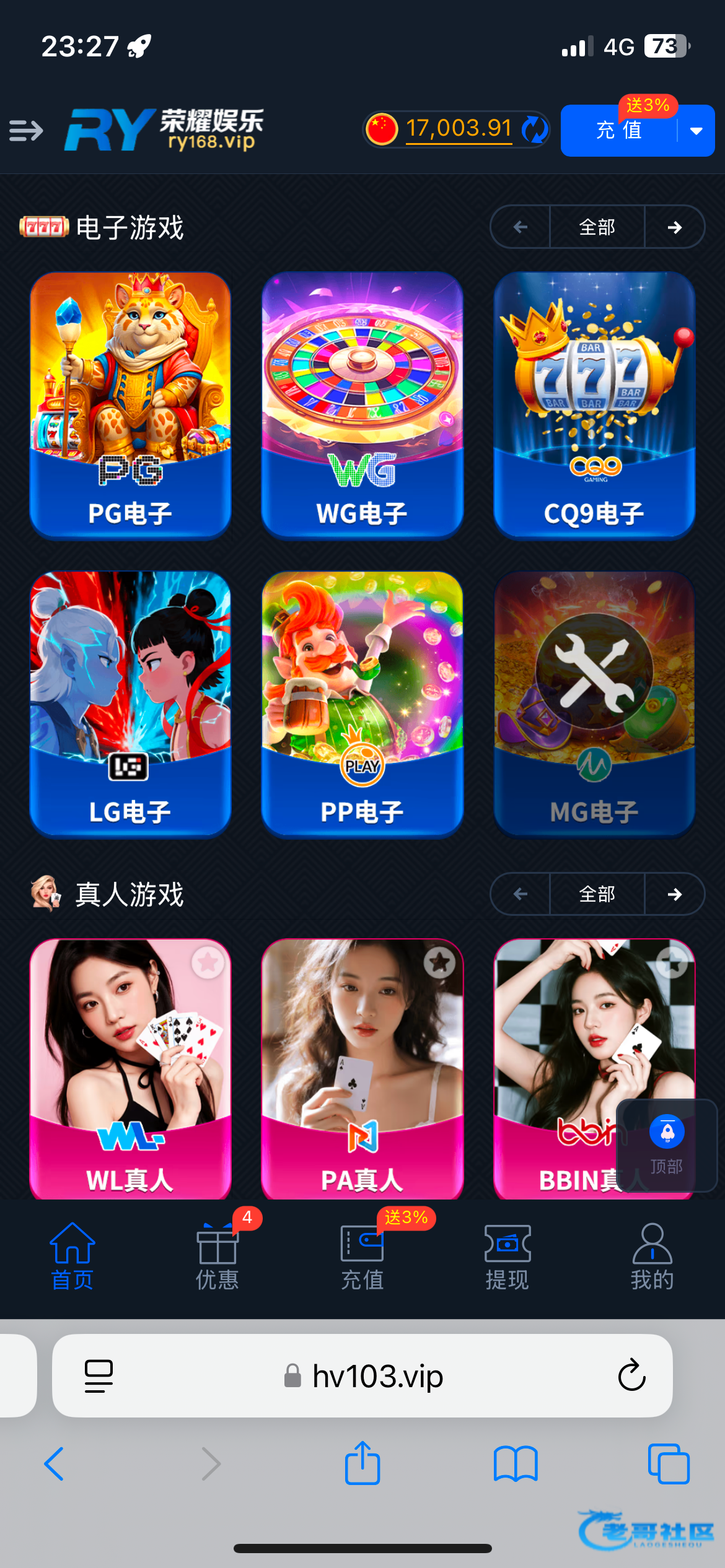Open PP电子 game tile

(362, 704)
